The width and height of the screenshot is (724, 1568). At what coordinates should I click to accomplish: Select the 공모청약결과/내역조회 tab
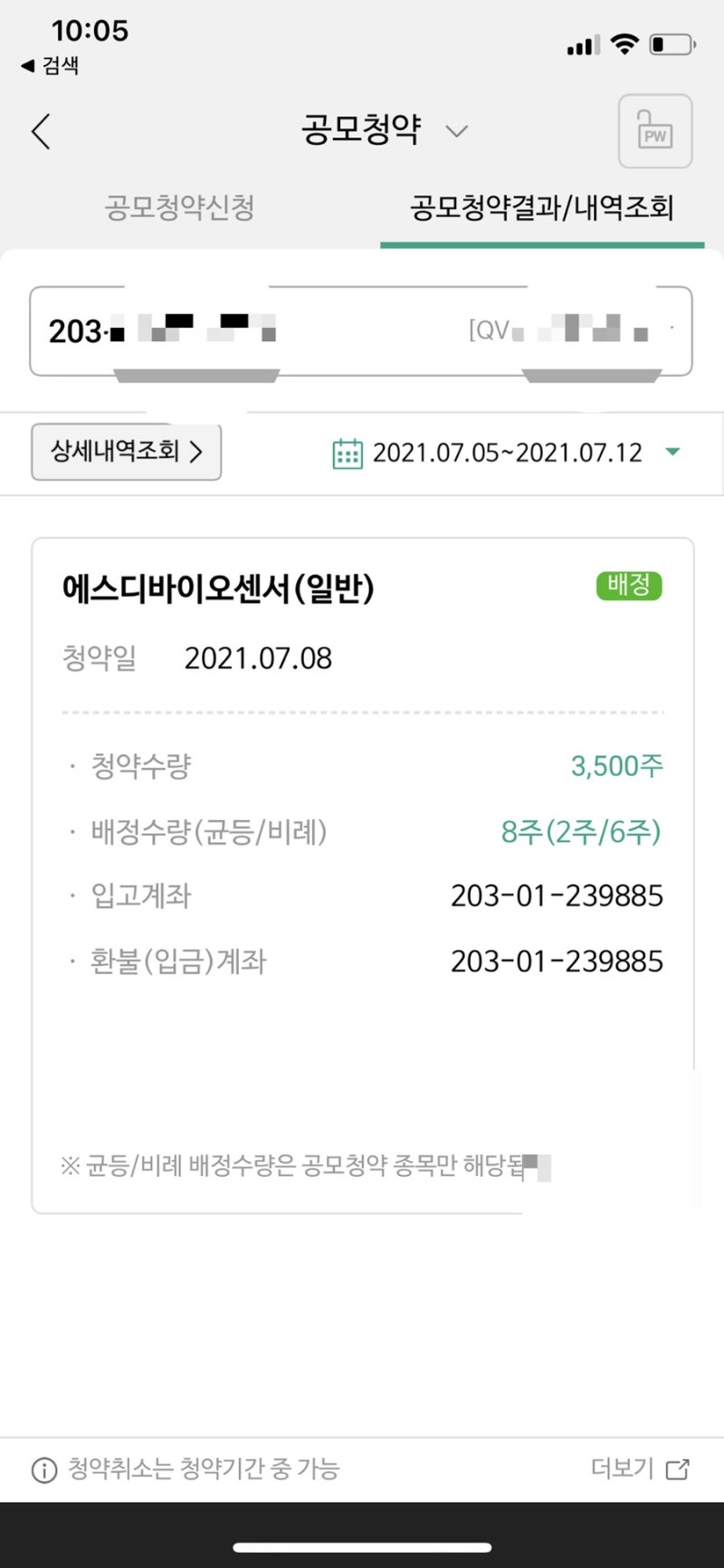coord(543,208)
